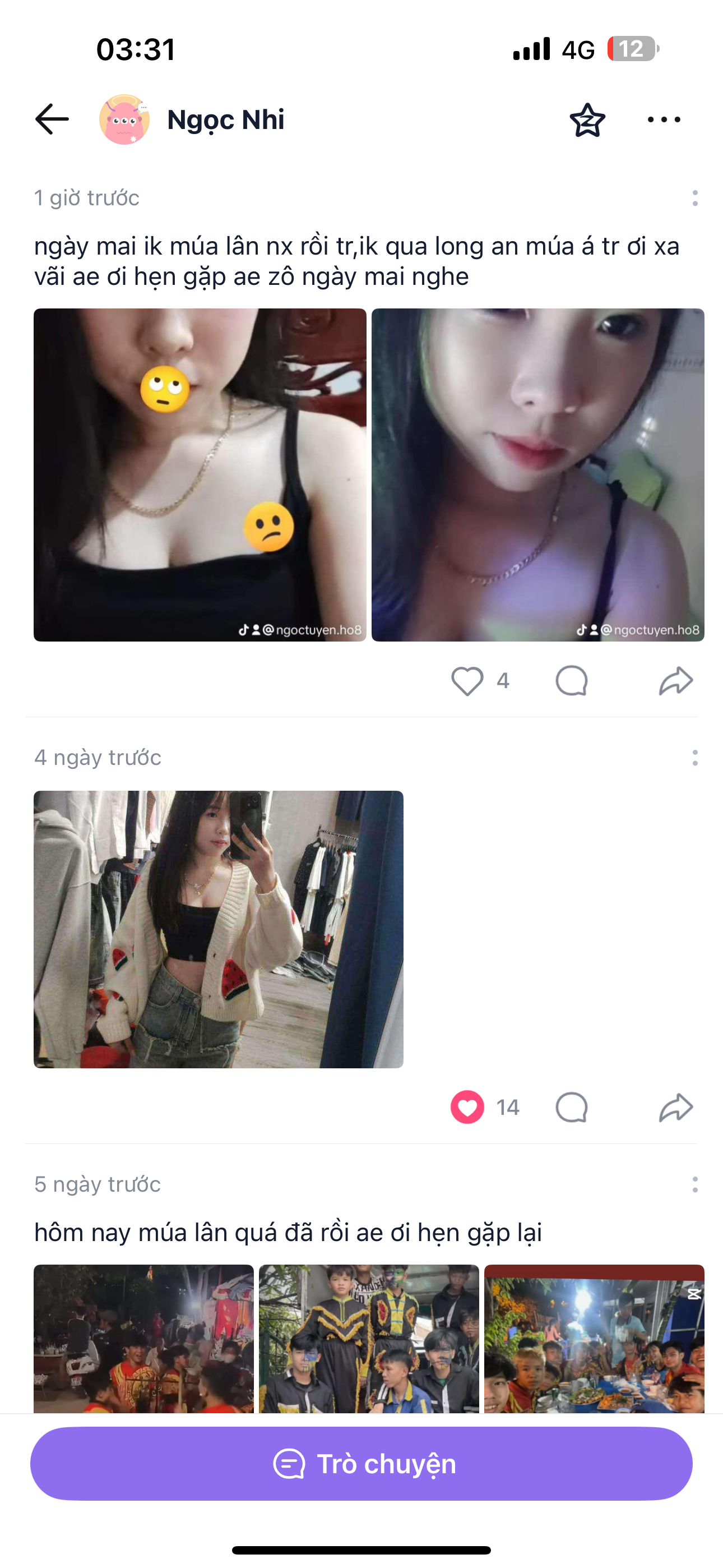Open the second photo in the 1 giờ trước post
The height and width of the screenshot is (1568, 723).
(x=538, y=475)
